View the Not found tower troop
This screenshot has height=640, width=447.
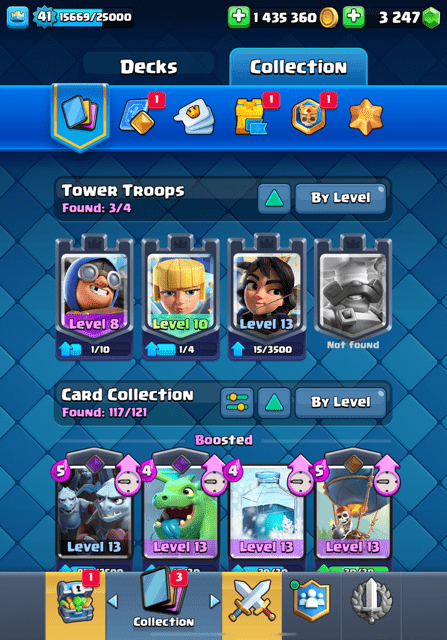point(353,294)
